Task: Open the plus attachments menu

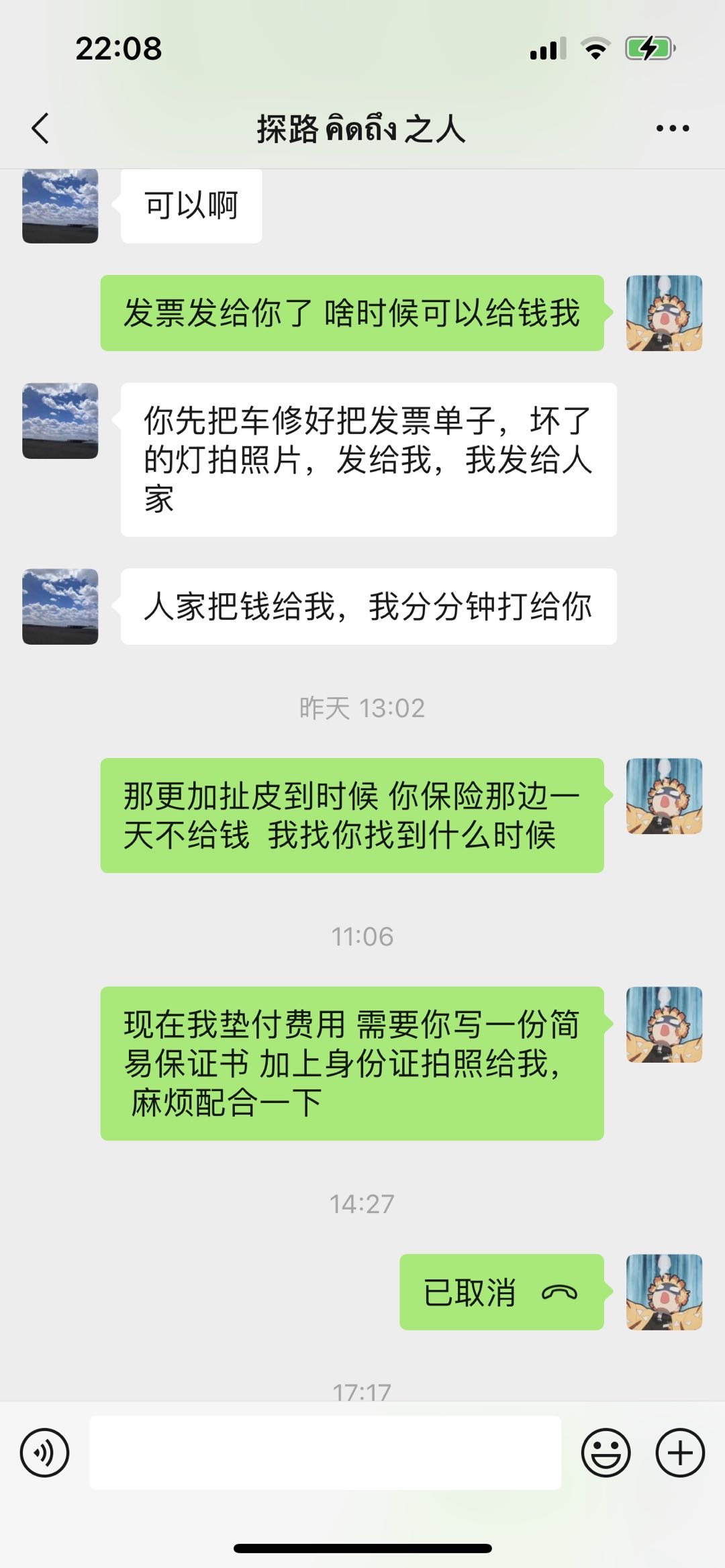Action: pos(680,1453)
